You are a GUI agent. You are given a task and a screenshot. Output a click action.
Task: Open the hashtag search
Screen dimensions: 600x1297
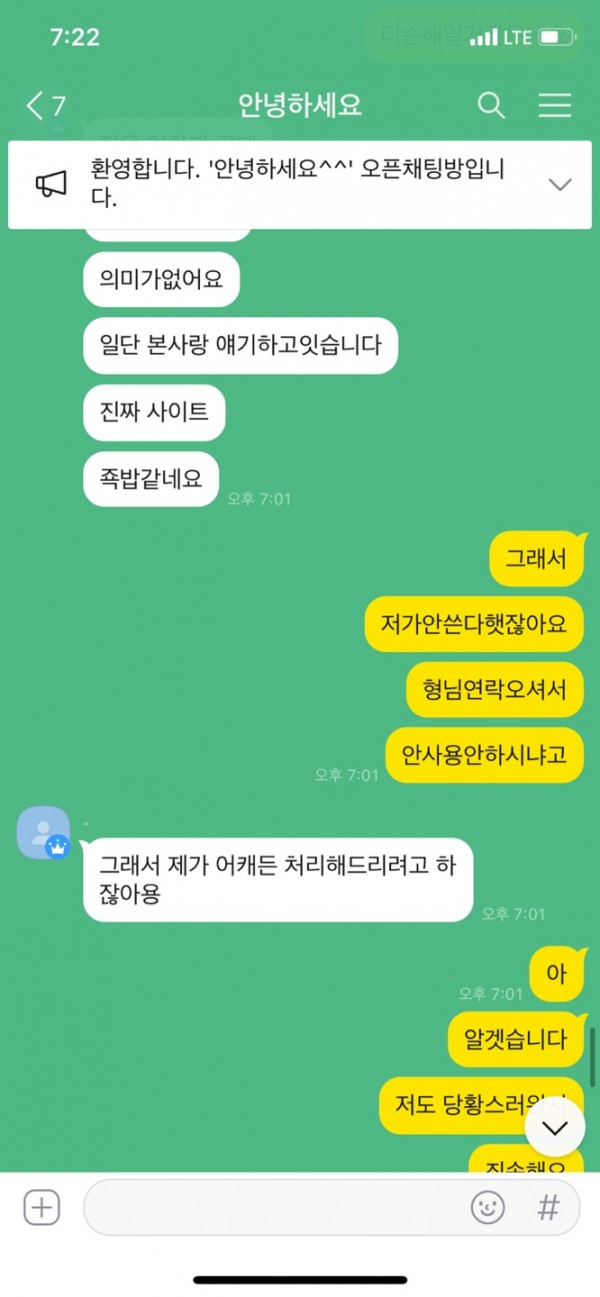(x=548, y=1208)
